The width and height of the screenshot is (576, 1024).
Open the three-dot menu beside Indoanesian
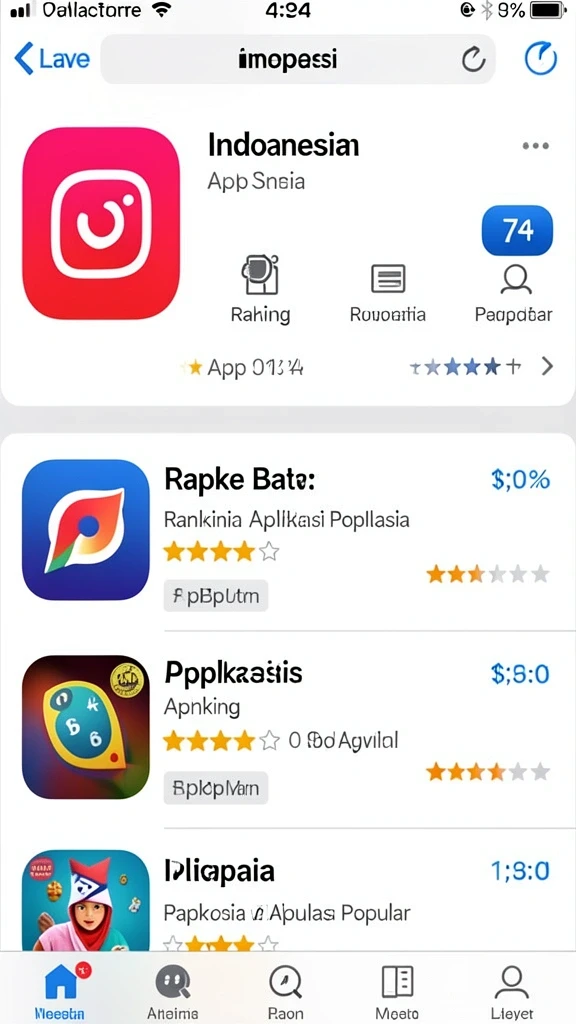tap(536, 146)
